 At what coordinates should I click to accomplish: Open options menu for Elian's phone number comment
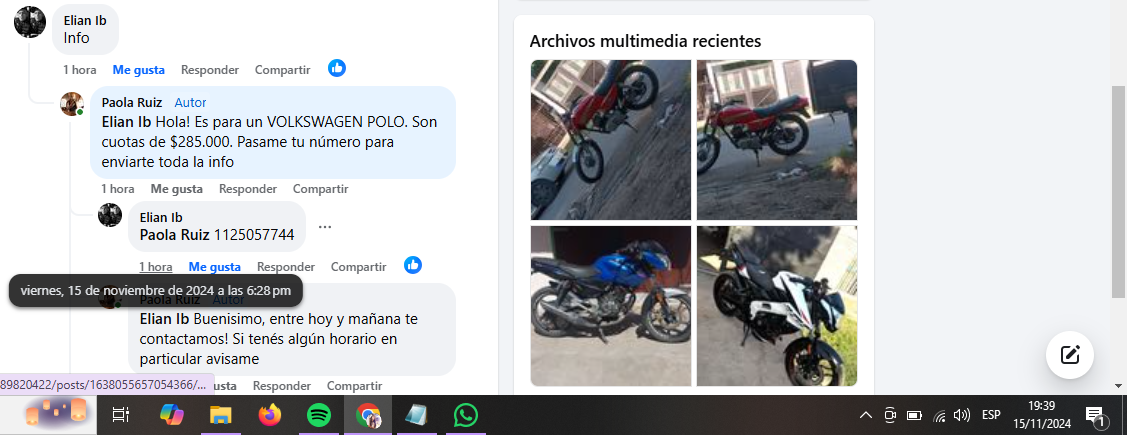325,227
